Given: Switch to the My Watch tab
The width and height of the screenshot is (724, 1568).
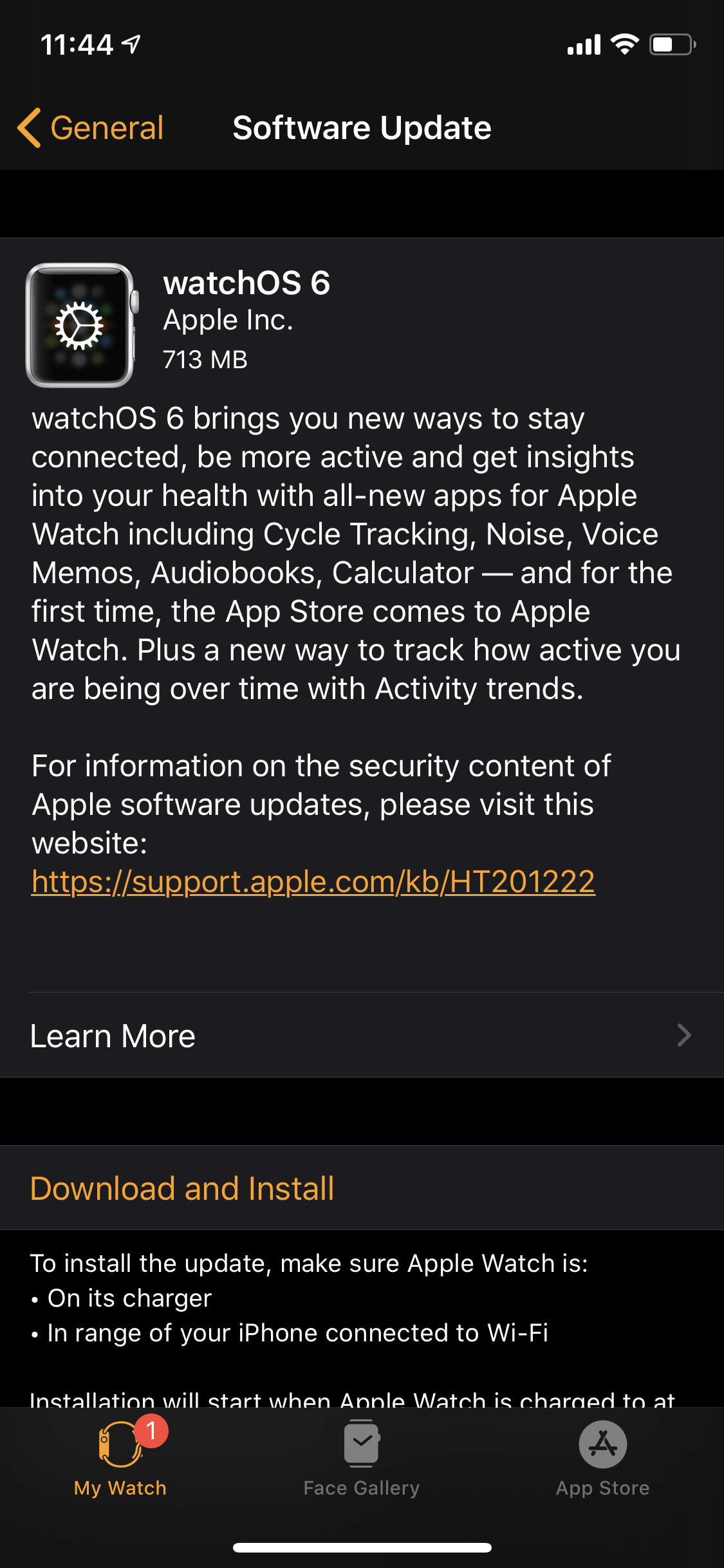Looking at the screenshot, I should pos(120,1459).
